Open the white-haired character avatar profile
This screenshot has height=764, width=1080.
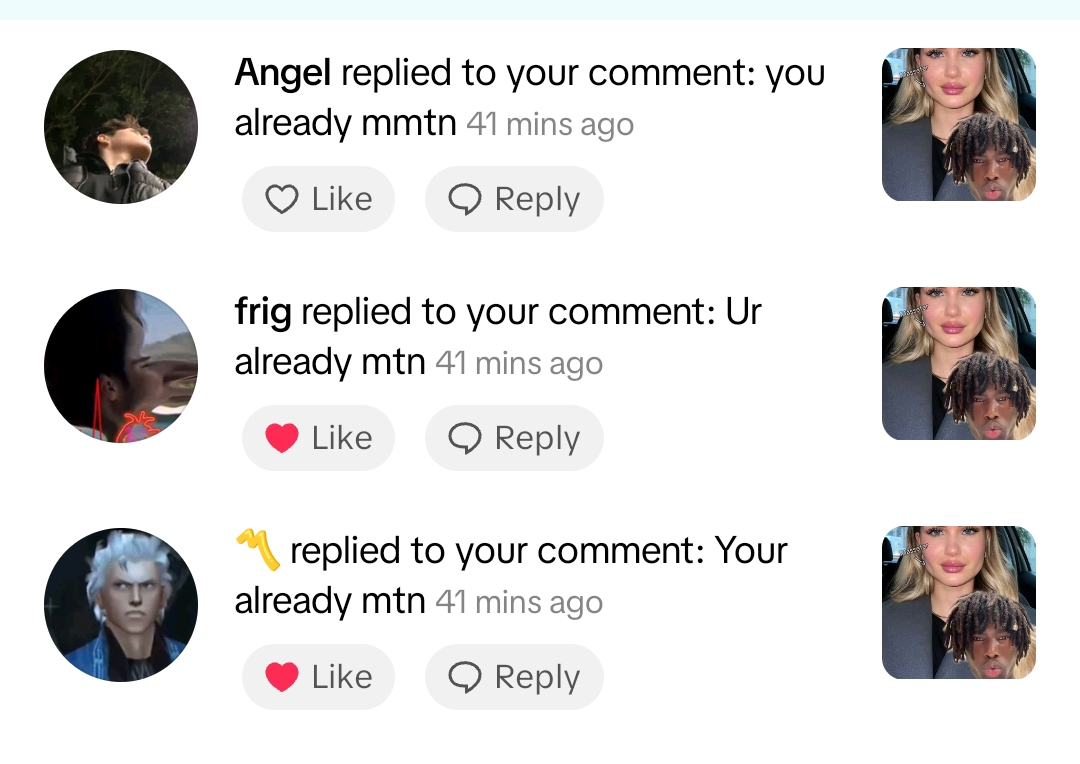121,605
